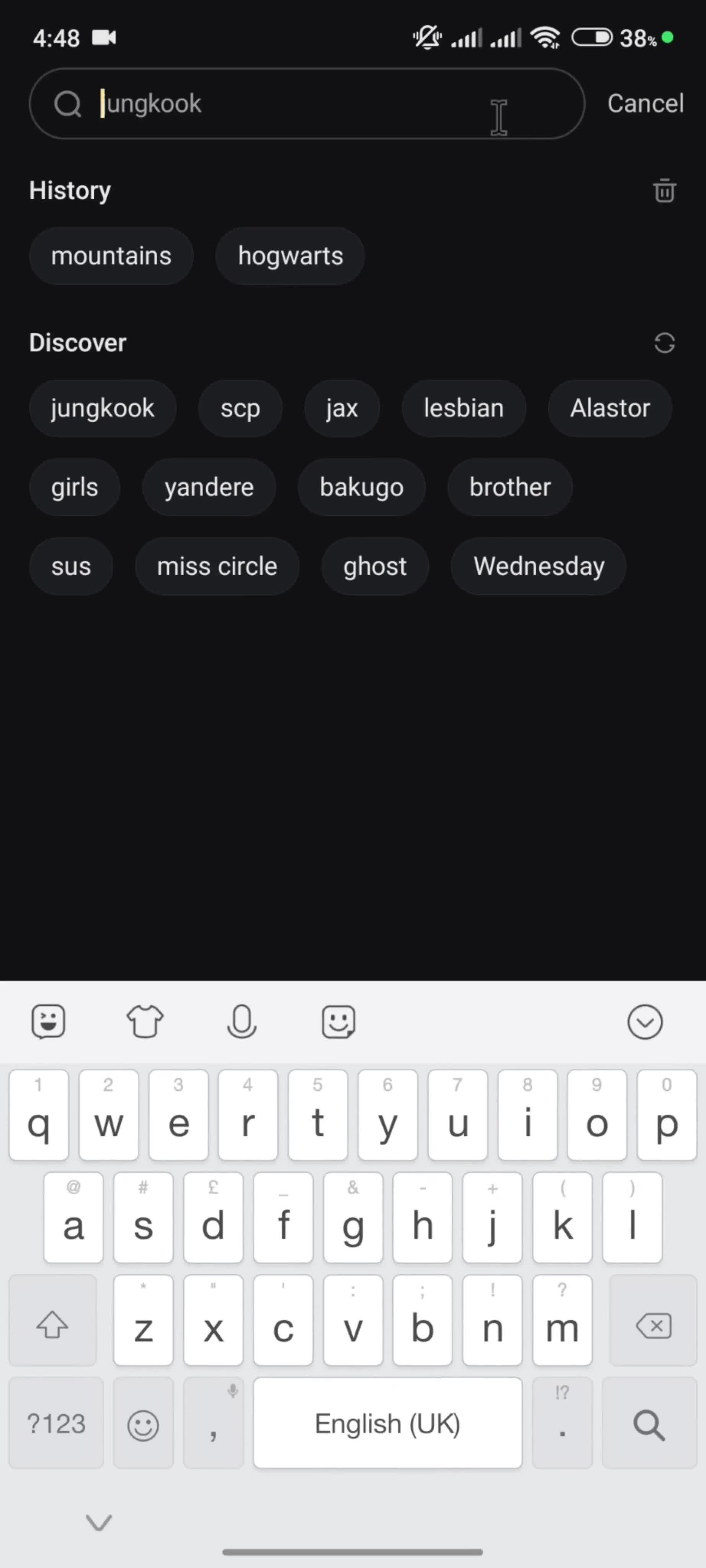Open the Wednesday suggestion

539,566
